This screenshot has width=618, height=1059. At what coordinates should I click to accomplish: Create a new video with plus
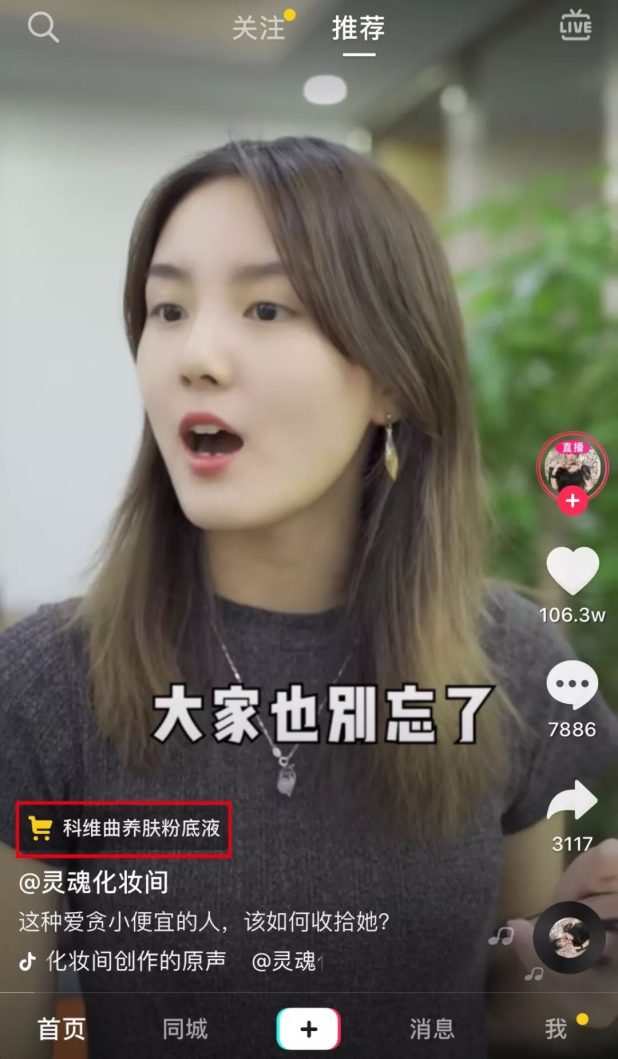click(x=309, y=1029)
